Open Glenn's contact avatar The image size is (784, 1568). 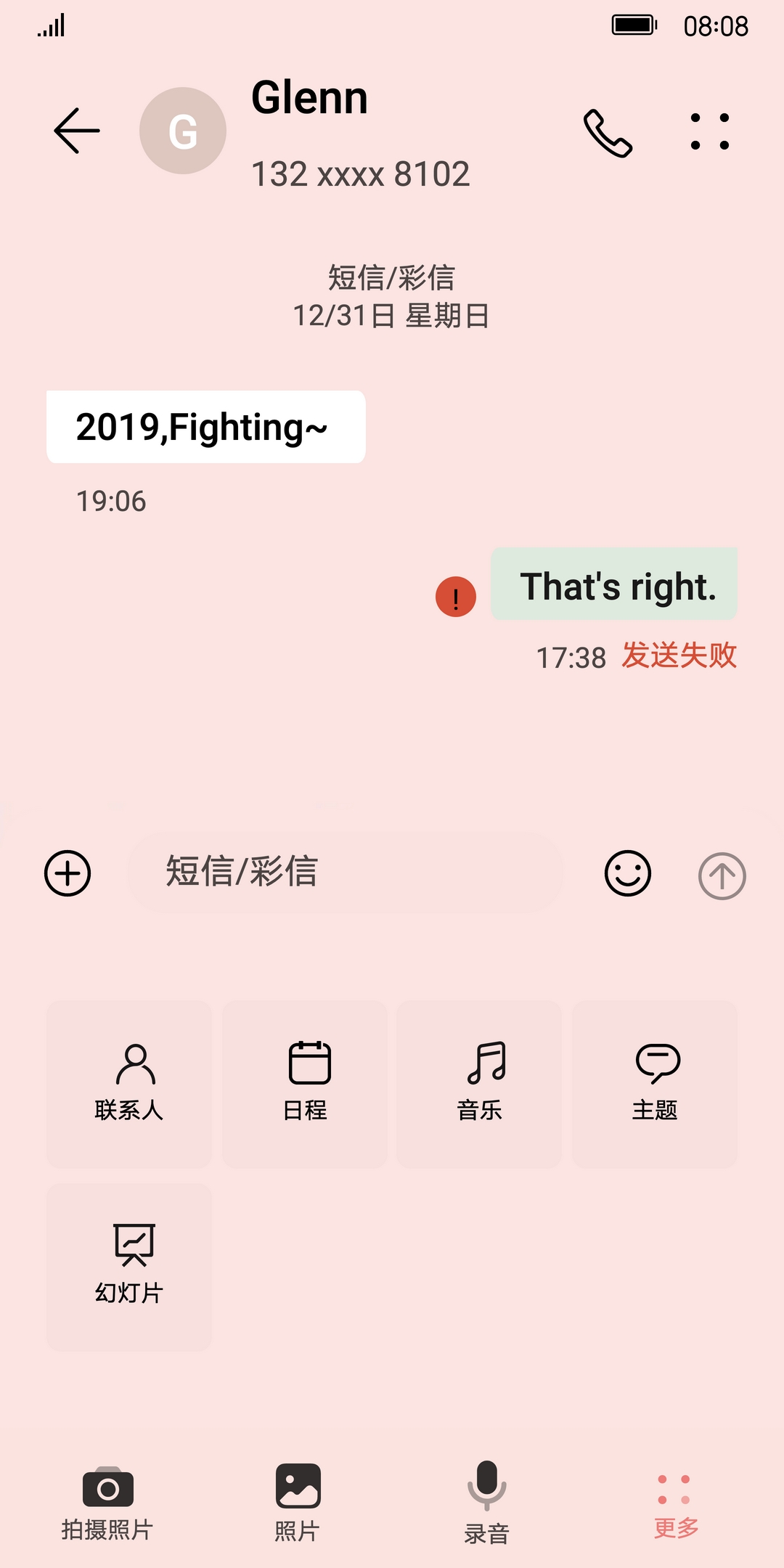pyautogui.click(x=183, y=131)
